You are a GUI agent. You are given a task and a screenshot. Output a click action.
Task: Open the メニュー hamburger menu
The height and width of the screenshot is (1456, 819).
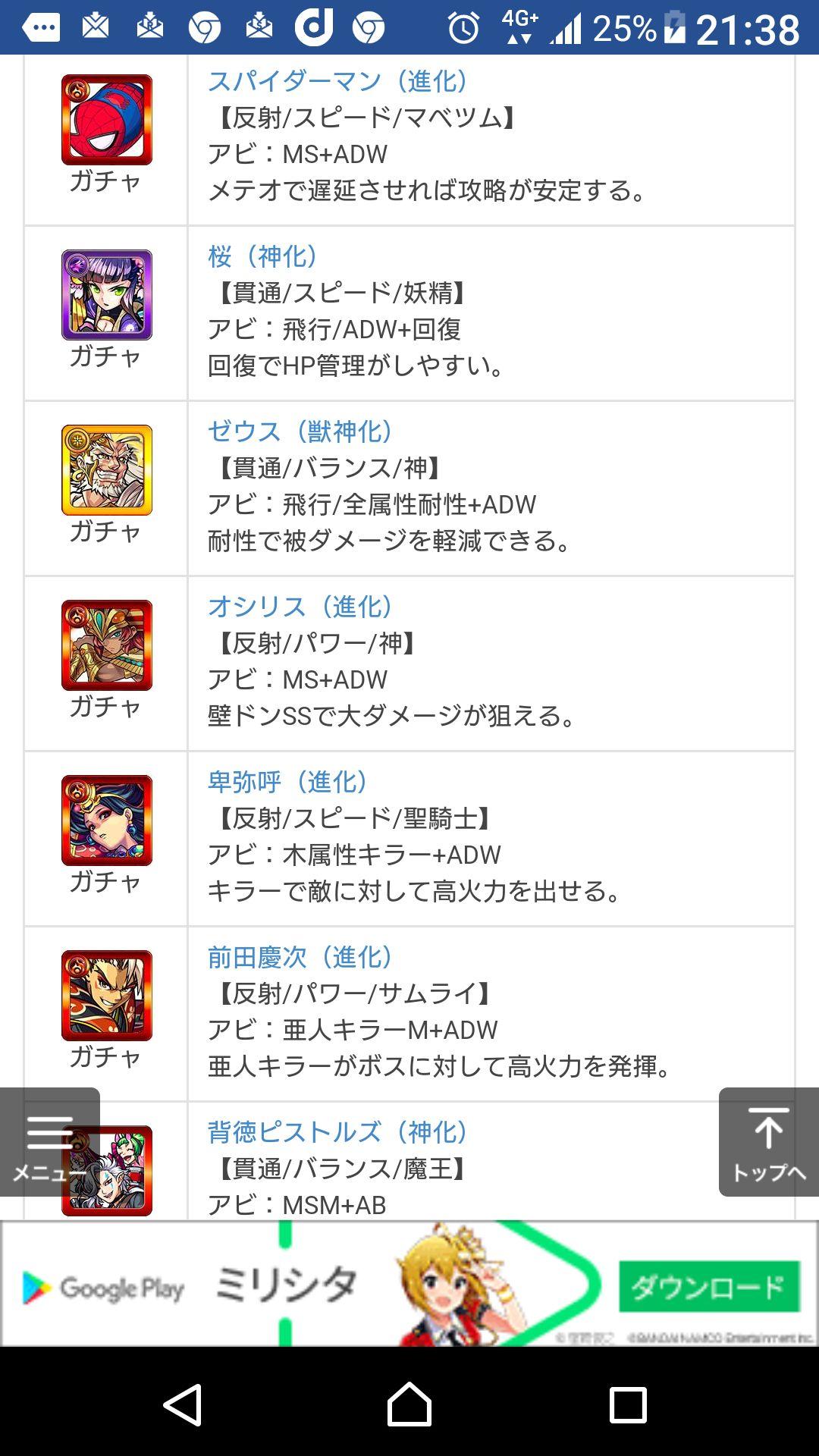(x=49, y=1142)
